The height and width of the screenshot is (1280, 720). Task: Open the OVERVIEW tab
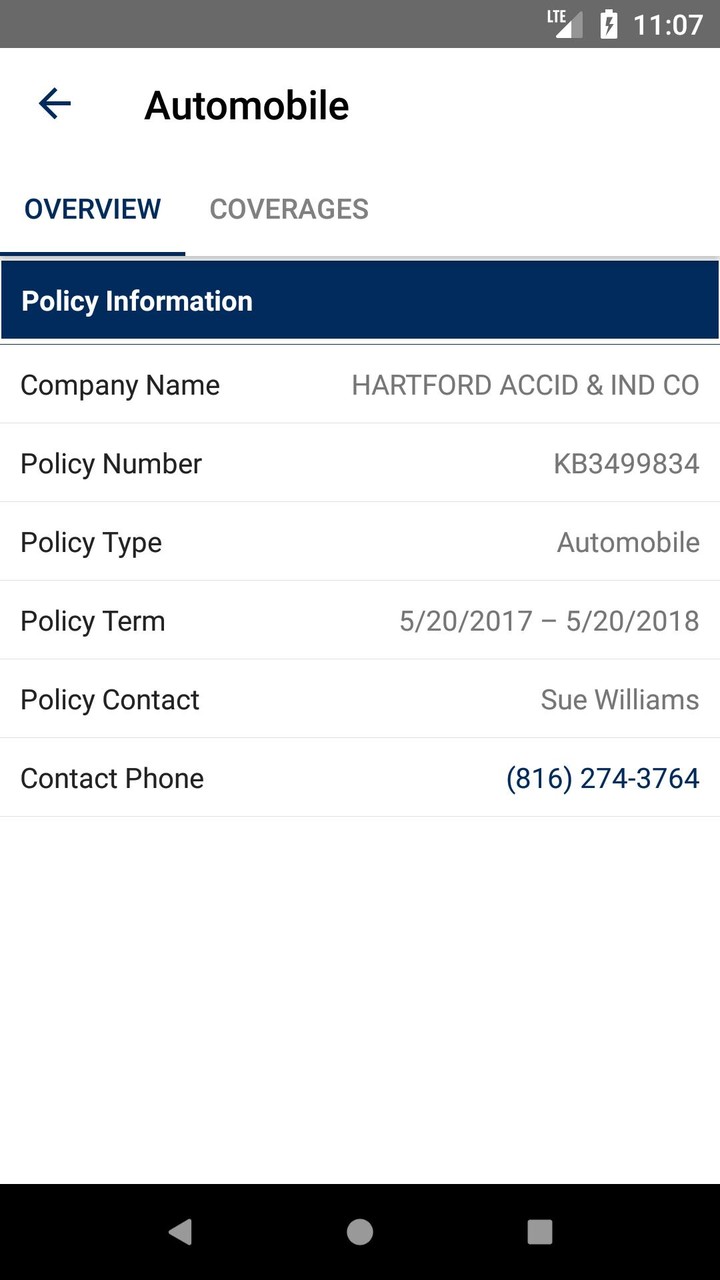(x=92, y=209)
